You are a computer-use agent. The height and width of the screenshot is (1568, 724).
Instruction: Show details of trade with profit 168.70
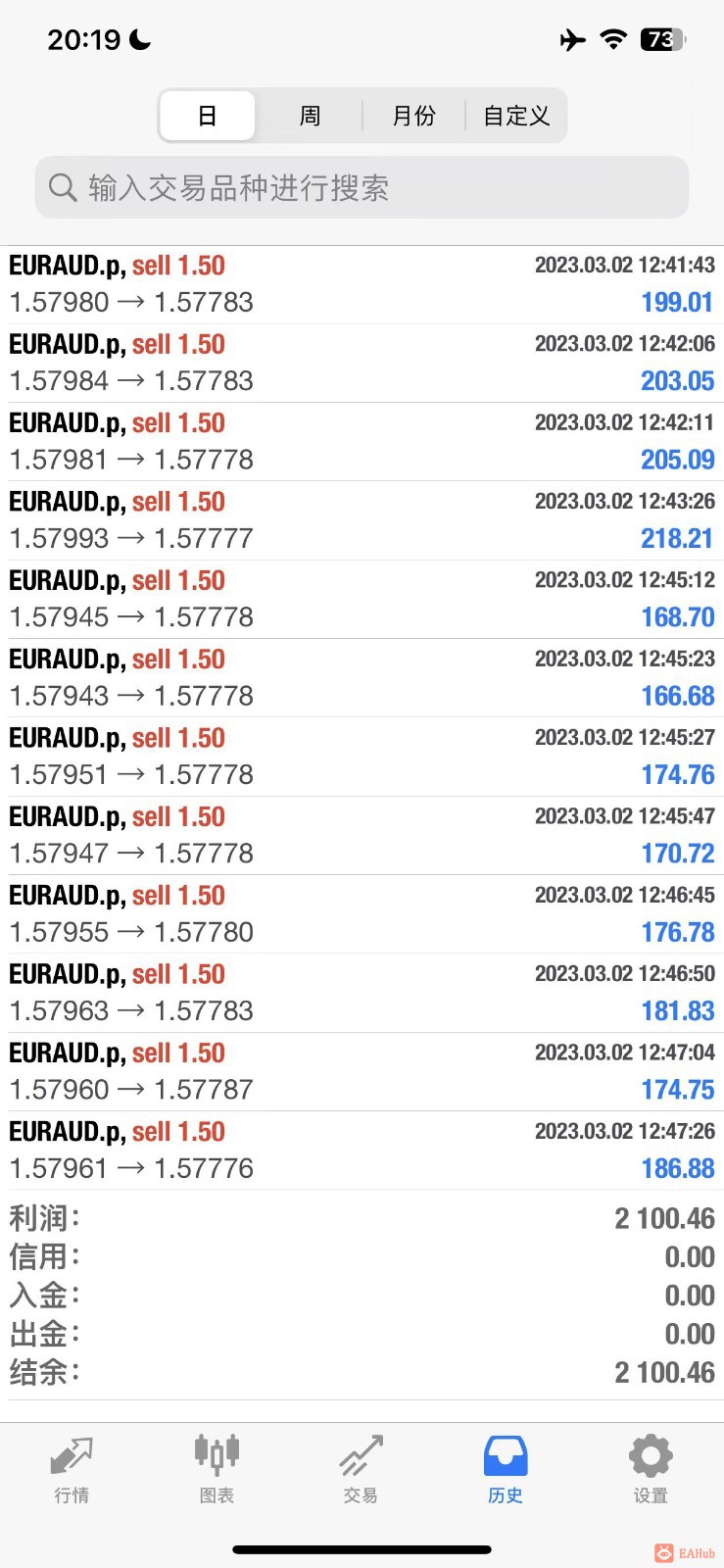pos(362,599)
